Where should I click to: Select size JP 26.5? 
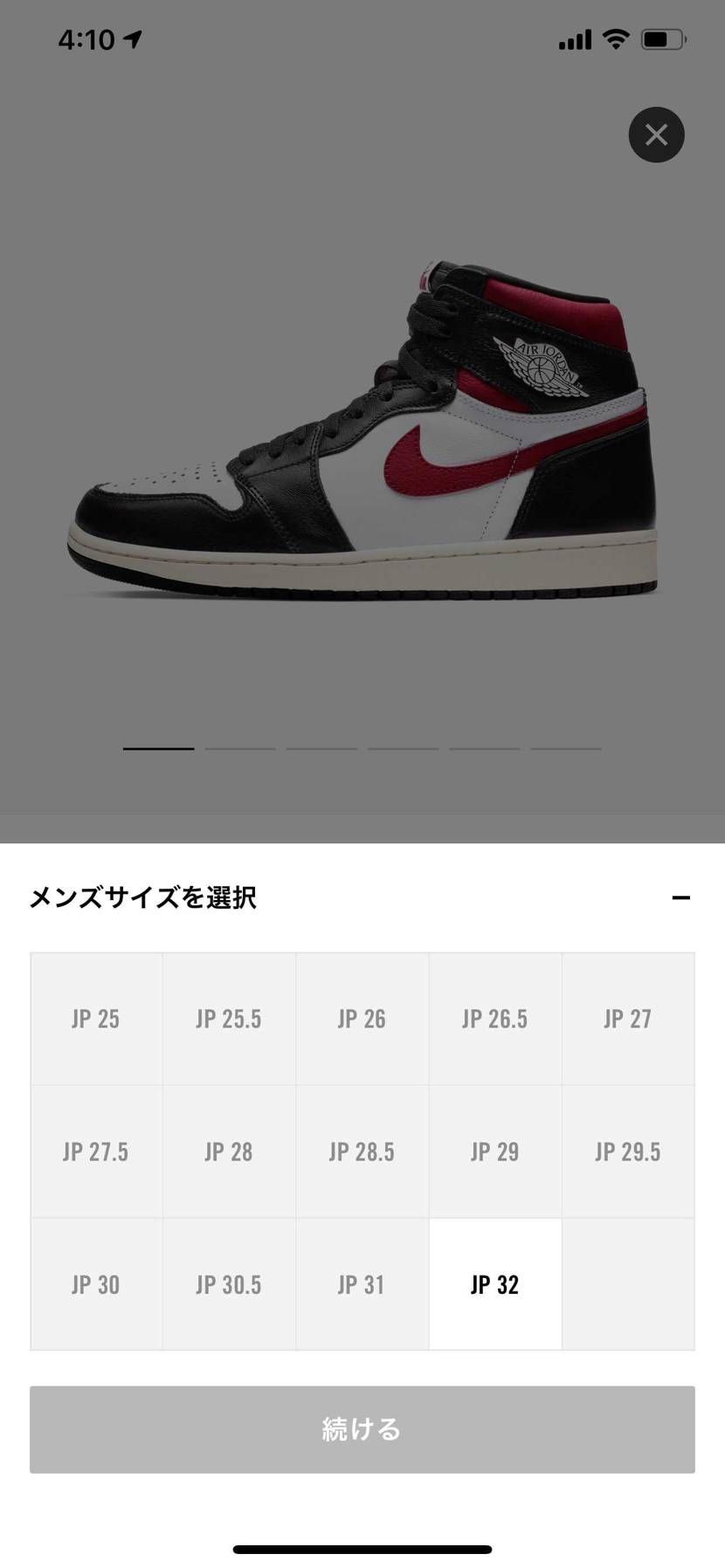[494, 1019]
